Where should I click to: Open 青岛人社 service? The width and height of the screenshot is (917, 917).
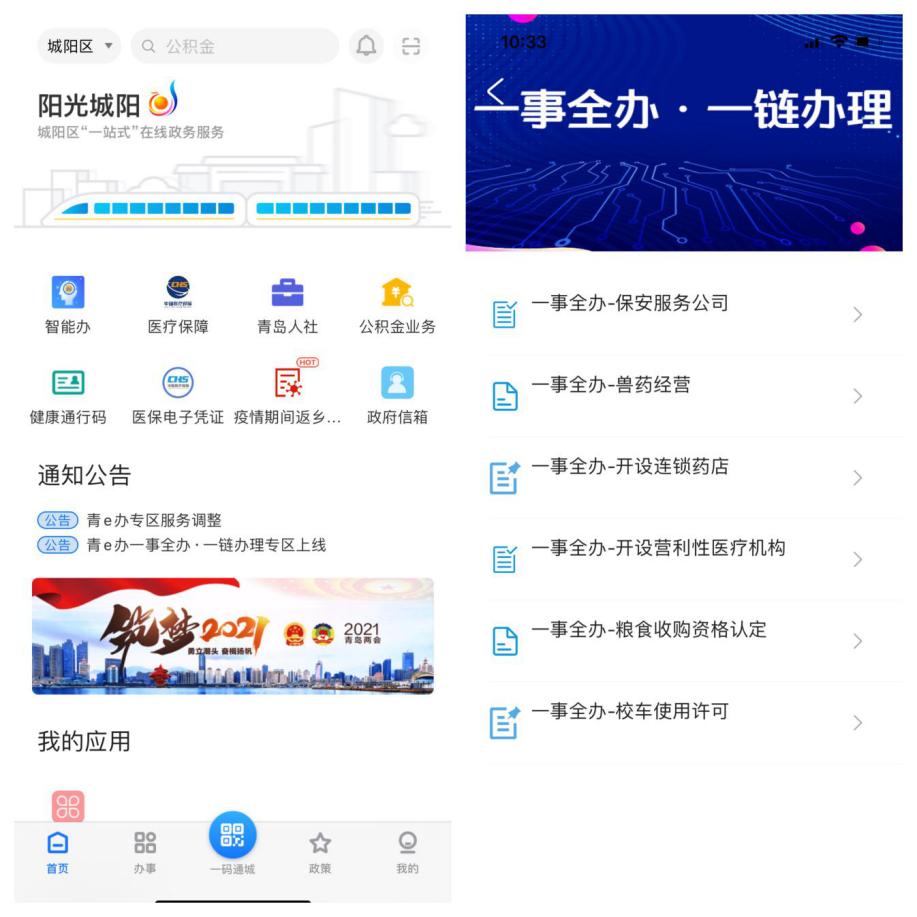click(288, 306)
